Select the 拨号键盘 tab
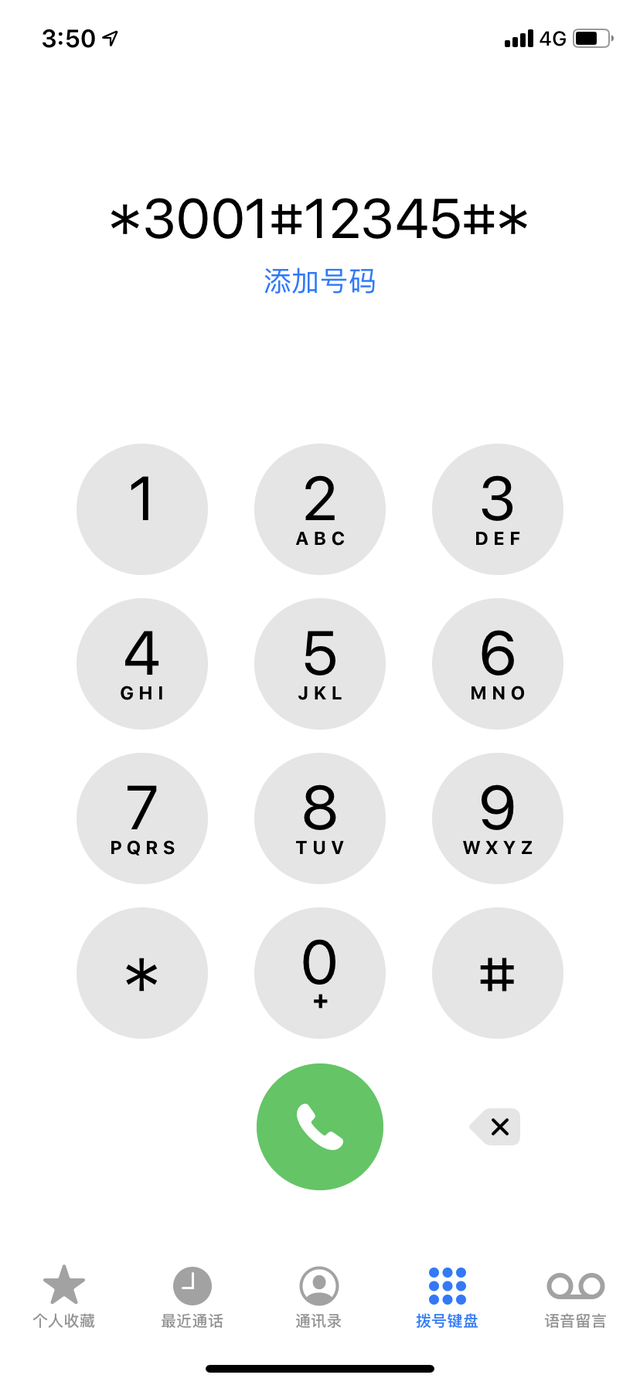Image resolution: width=640 pixels, height=1385 pixels. coord(447,1297)
